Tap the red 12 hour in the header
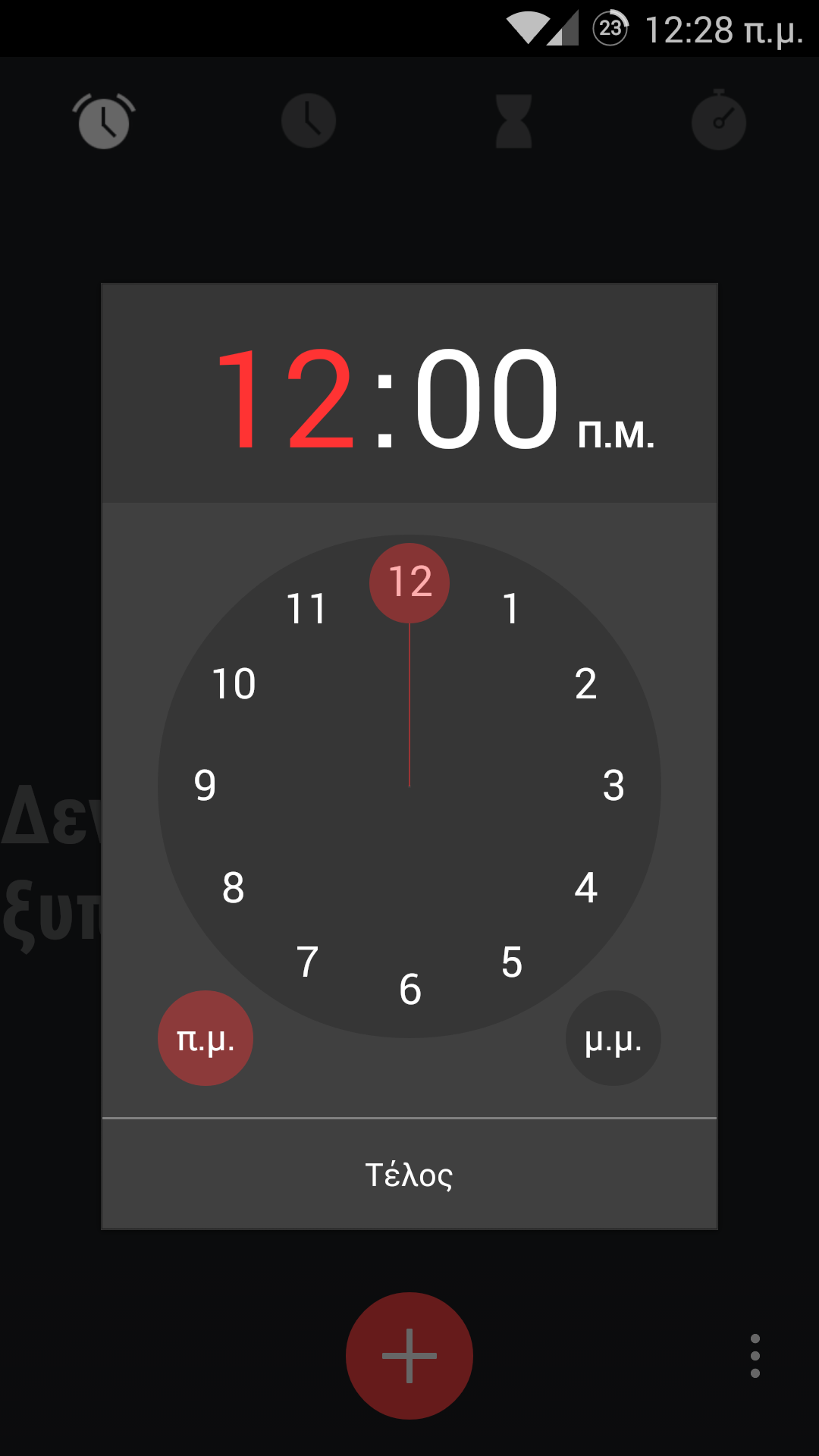 point(287,398)
